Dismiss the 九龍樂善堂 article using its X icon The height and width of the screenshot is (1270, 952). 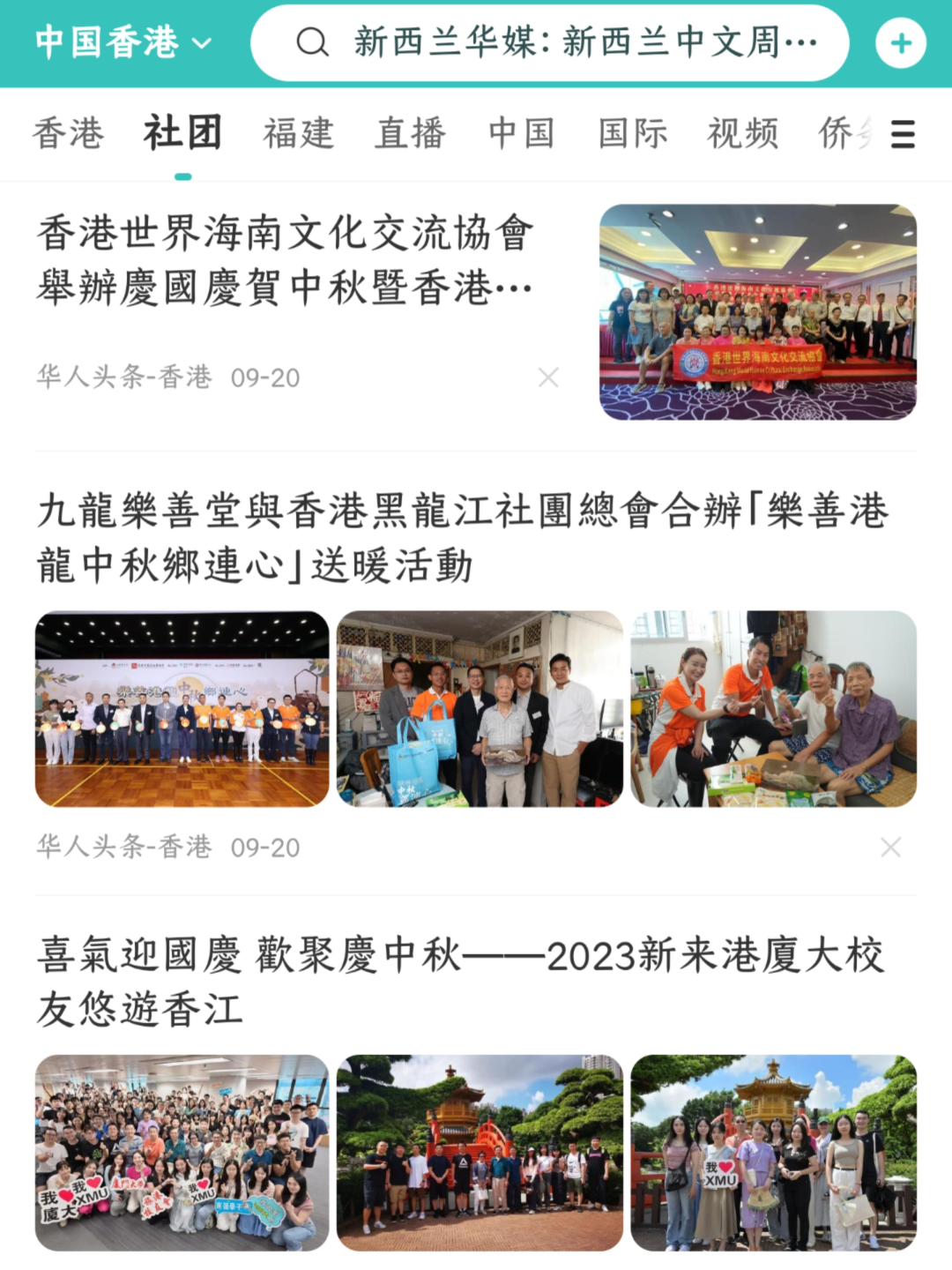click(890, 848)
